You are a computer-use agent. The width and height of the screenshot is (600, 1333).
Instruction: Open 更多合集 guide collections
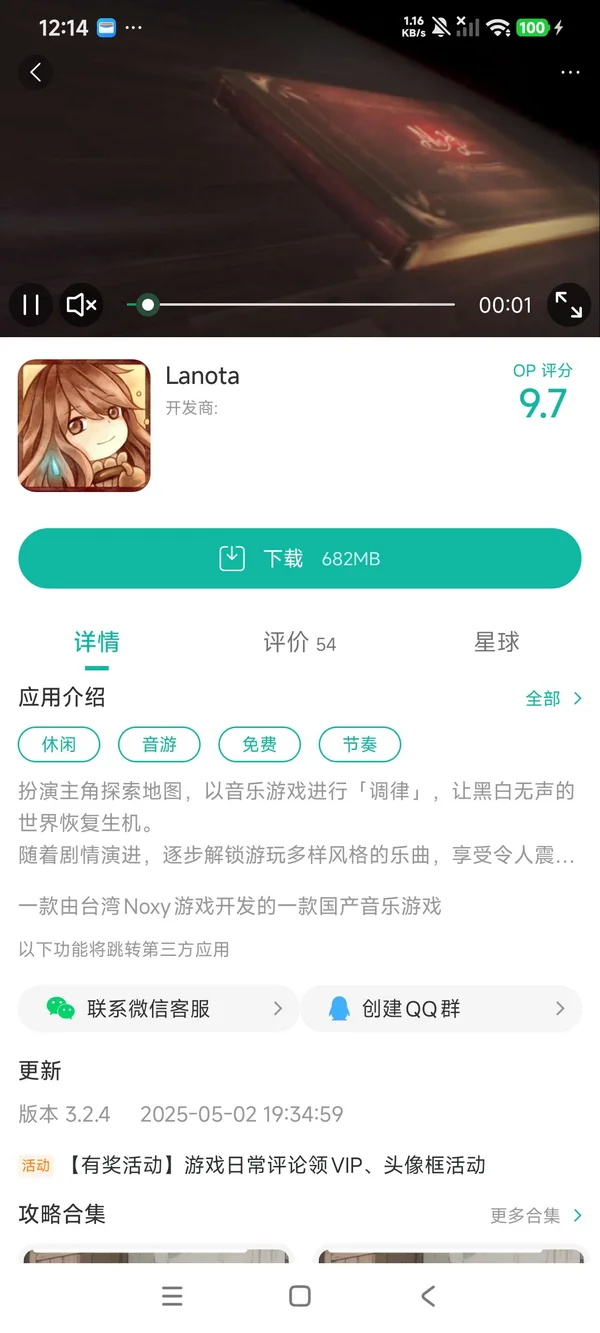536,1216
